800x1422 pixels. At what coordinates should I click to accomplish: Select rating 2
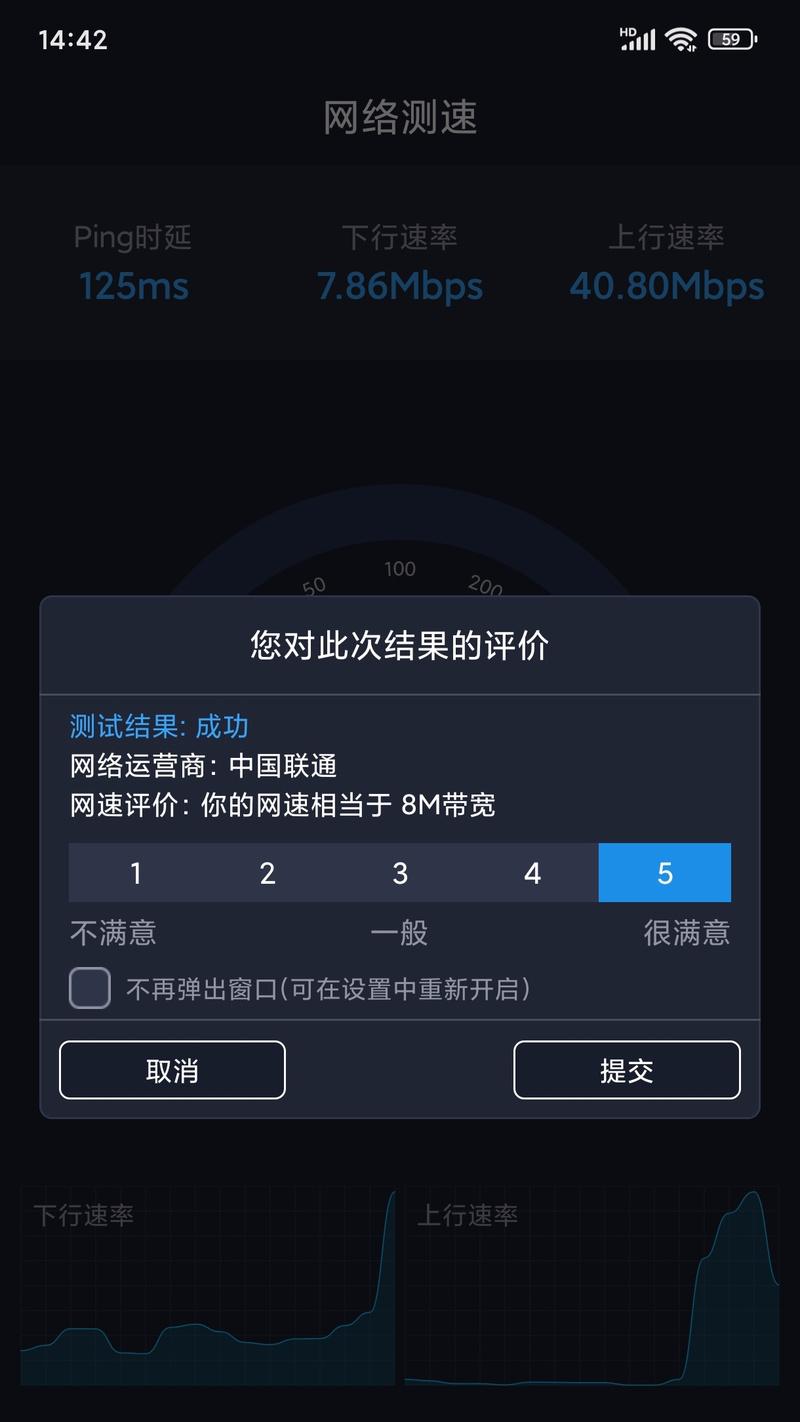point(267,873)
